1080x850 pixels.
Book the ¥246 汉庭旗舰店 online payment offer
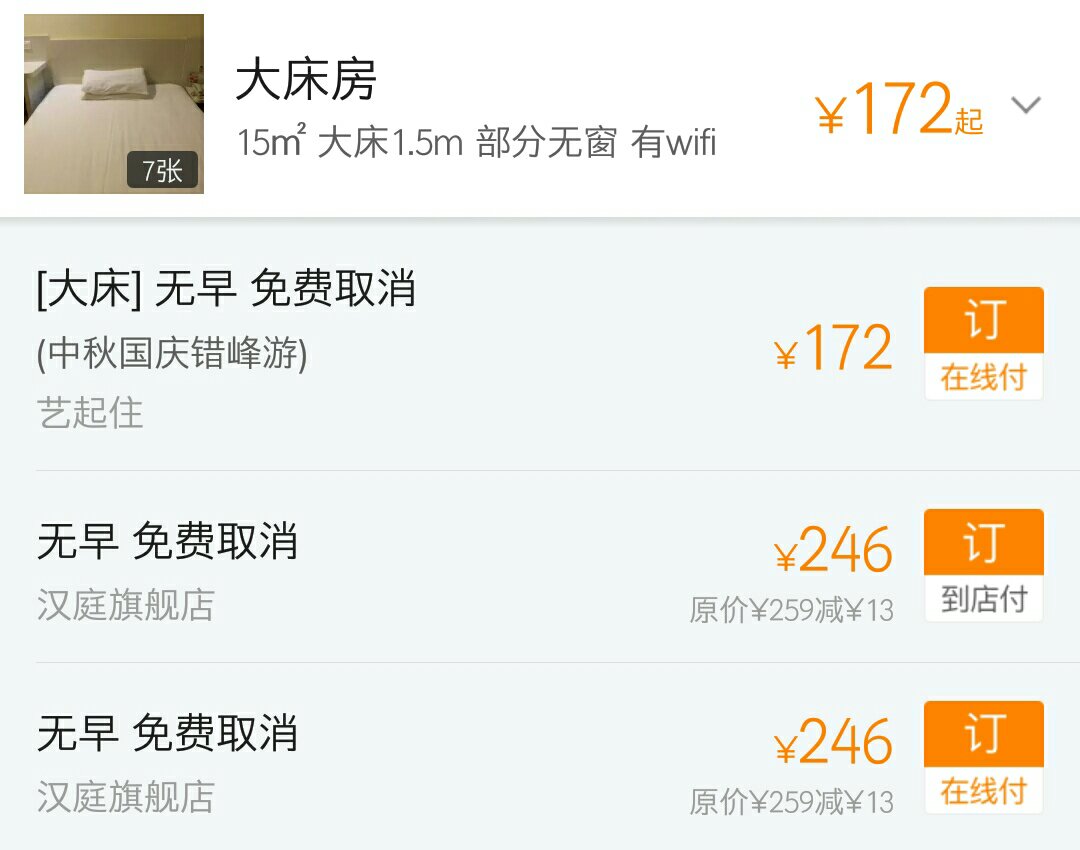point(983,757)
